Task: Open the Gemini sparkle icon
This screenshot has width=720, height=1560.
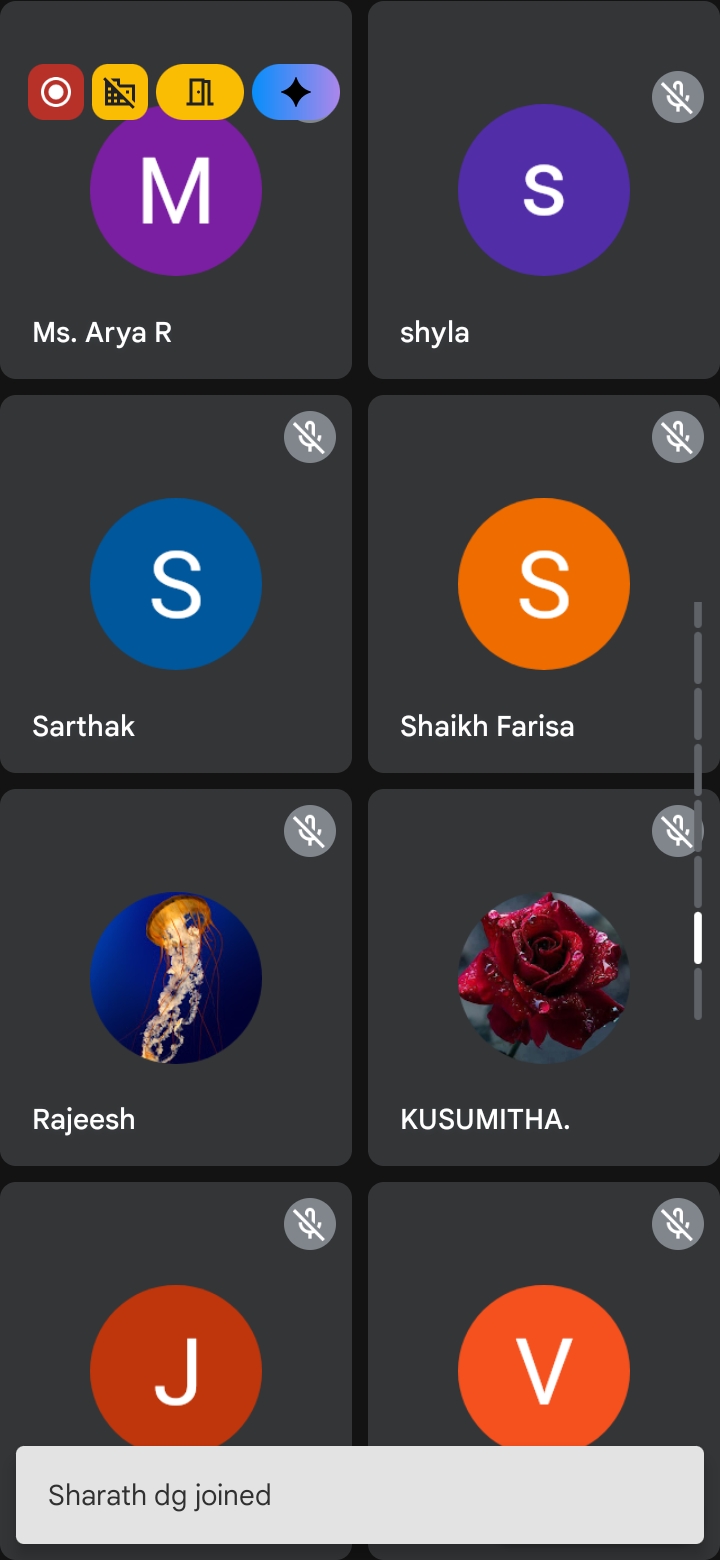Action: pyautogui.click(x=296, y=92)
